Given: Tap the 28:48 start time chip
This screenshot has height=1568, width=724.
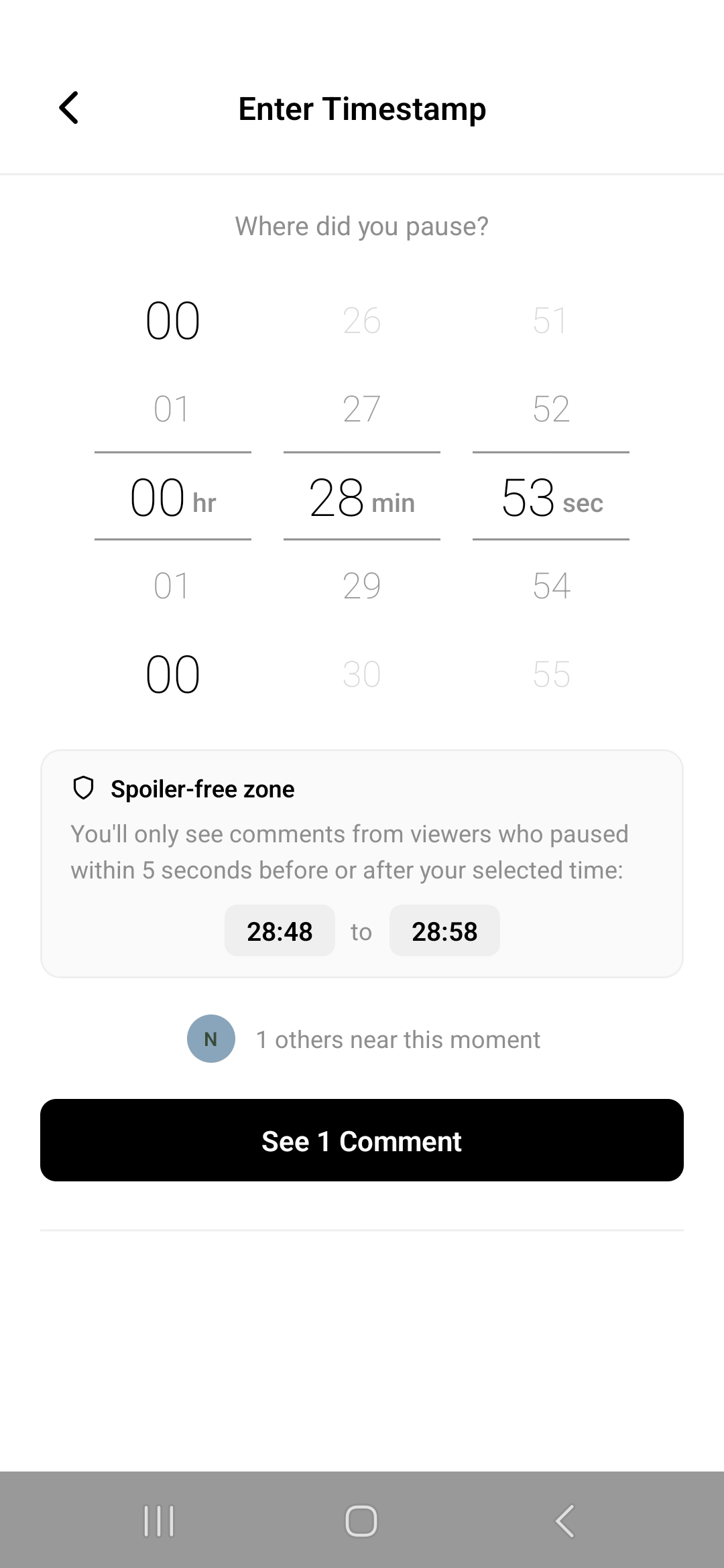Looking at the screenshot, I should coord(280,931).
